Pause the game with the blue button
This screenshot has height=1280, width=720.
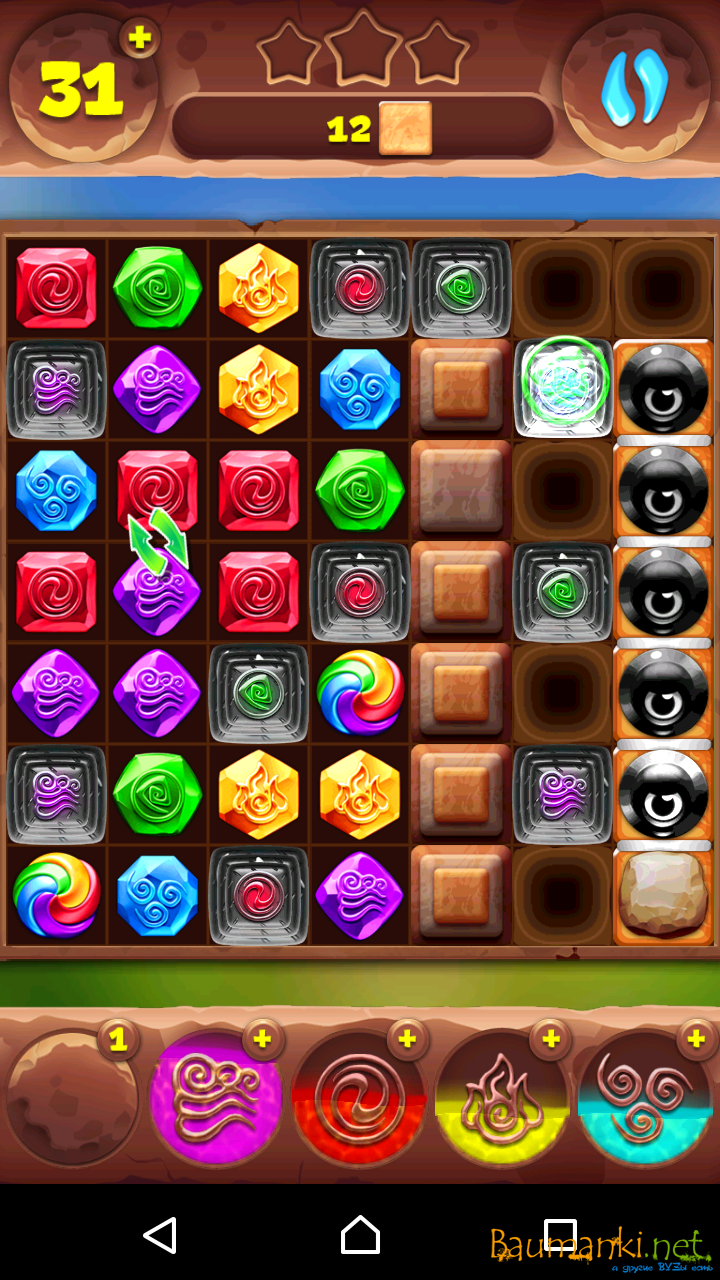pos(634,88)
